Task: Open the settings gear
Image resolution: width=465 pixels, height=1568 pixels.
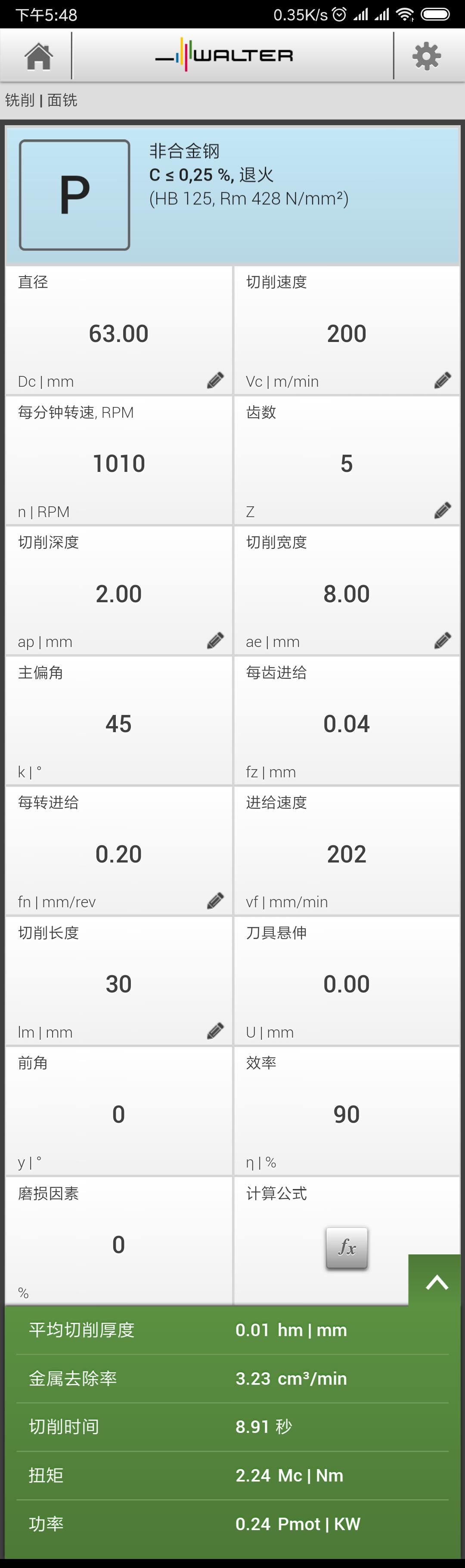Action: pos(427,56)
